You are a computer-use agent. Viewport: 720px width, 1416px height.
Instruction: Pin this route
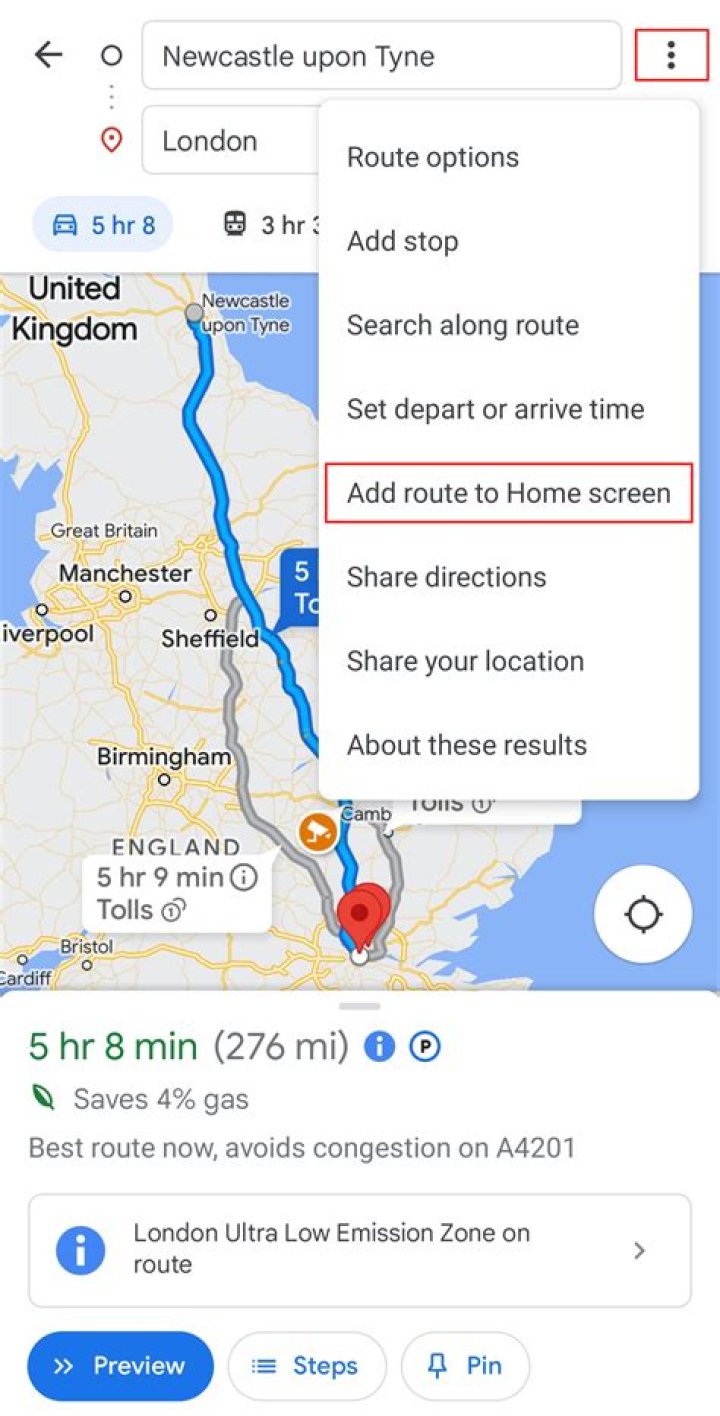pyautogui.click(x=465, y=1365)
